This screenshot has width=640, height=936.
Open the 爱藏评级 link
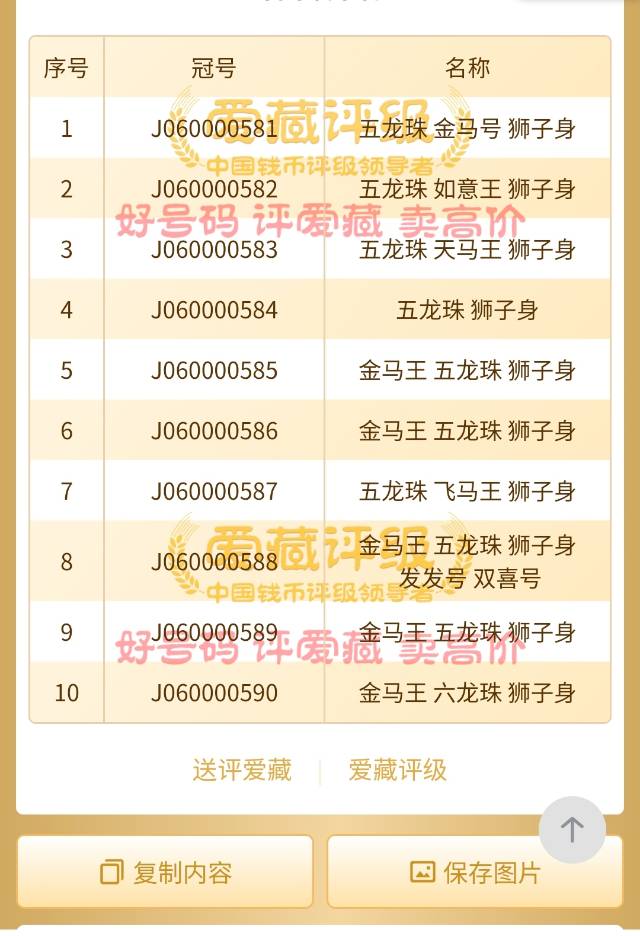(x=397, y=770)
